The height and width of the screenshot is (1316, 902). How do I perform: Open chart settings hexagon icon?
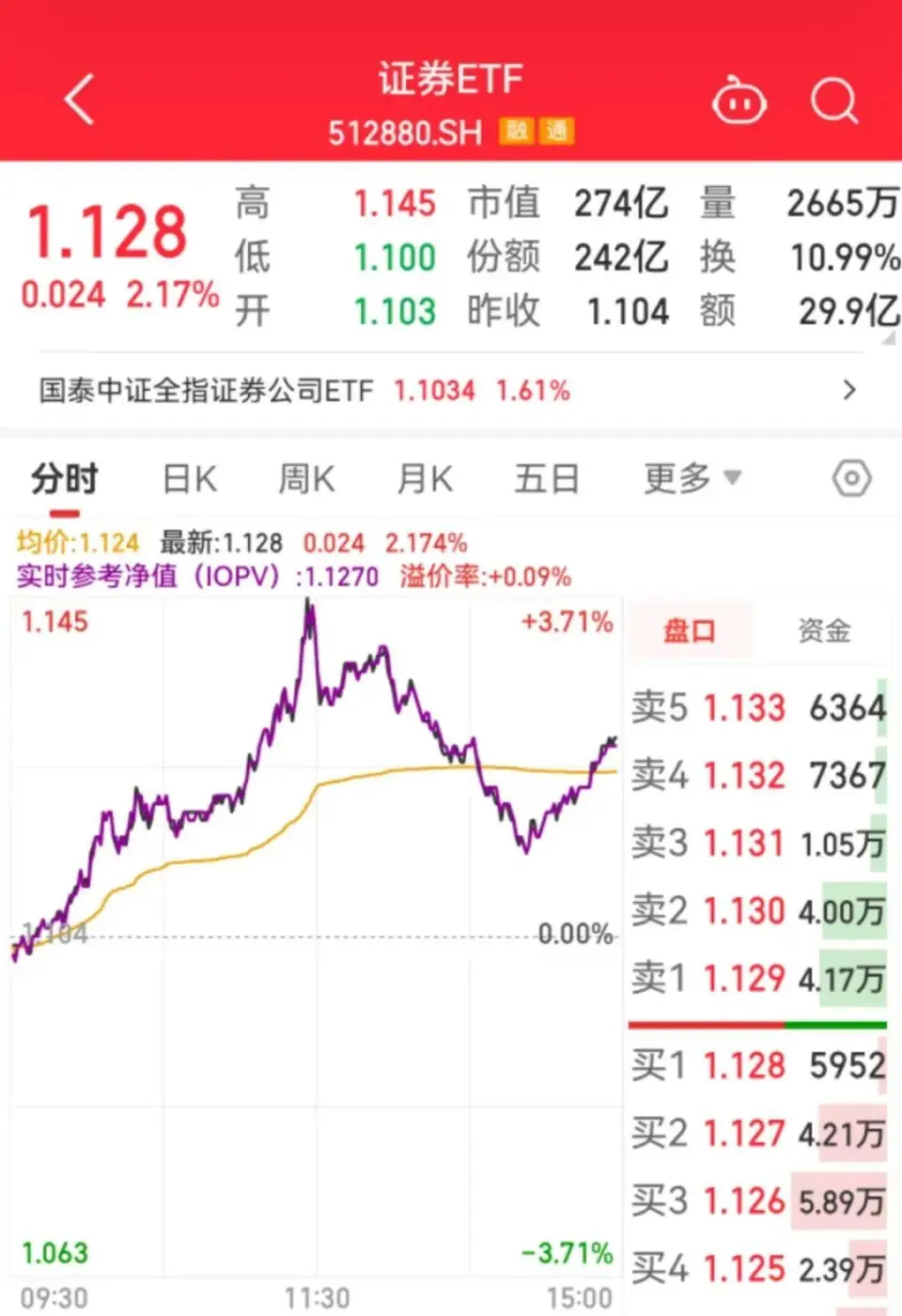(851, 479)
